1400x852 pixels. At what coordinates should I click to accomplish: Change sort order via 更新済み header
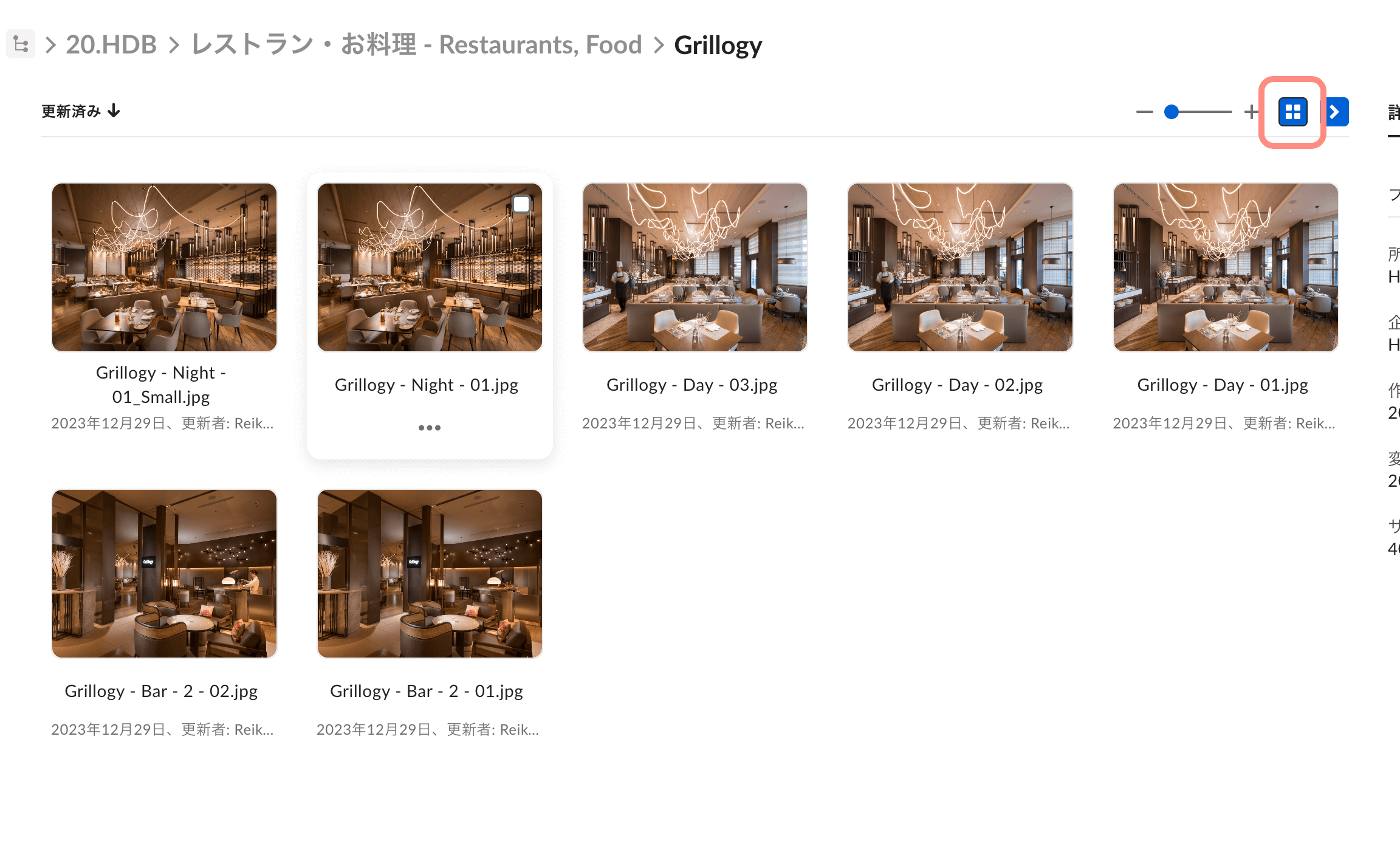click(81, 111)
